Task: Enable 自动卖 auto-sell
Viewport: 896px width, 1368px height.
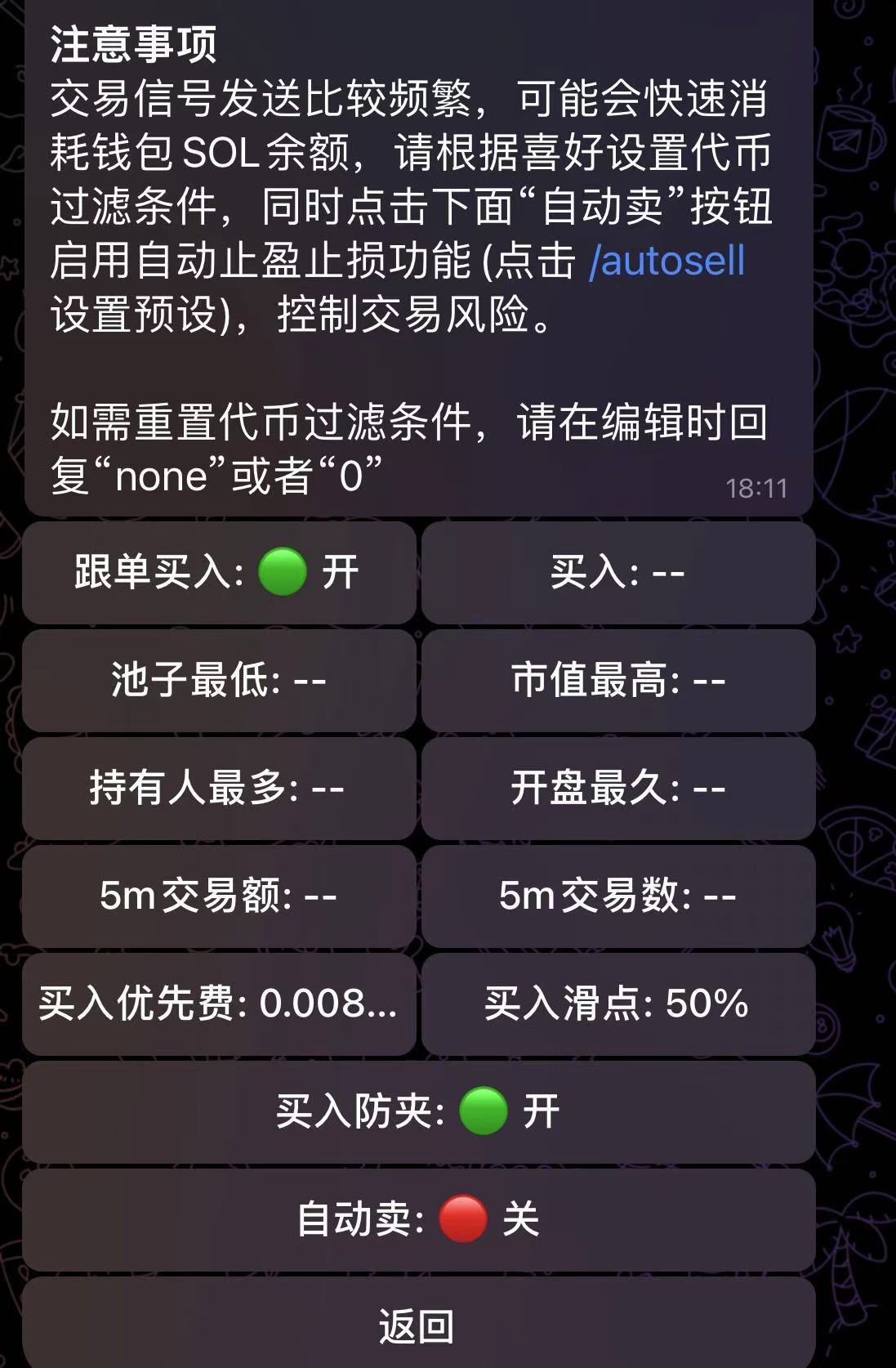Action: point(418,1219)
